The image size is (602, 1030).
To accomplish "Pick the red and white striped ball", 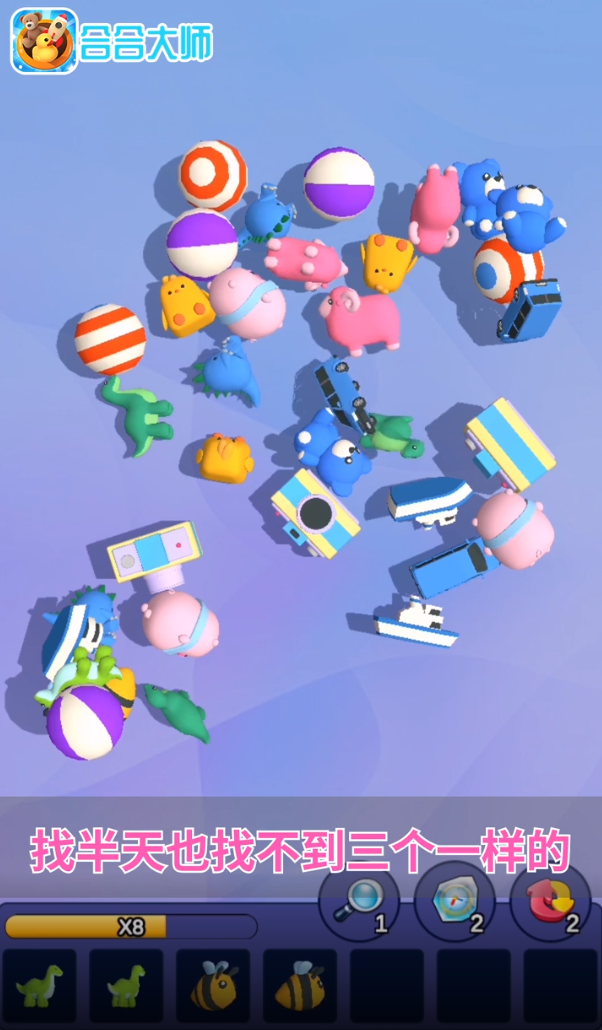I will (110, 340).
